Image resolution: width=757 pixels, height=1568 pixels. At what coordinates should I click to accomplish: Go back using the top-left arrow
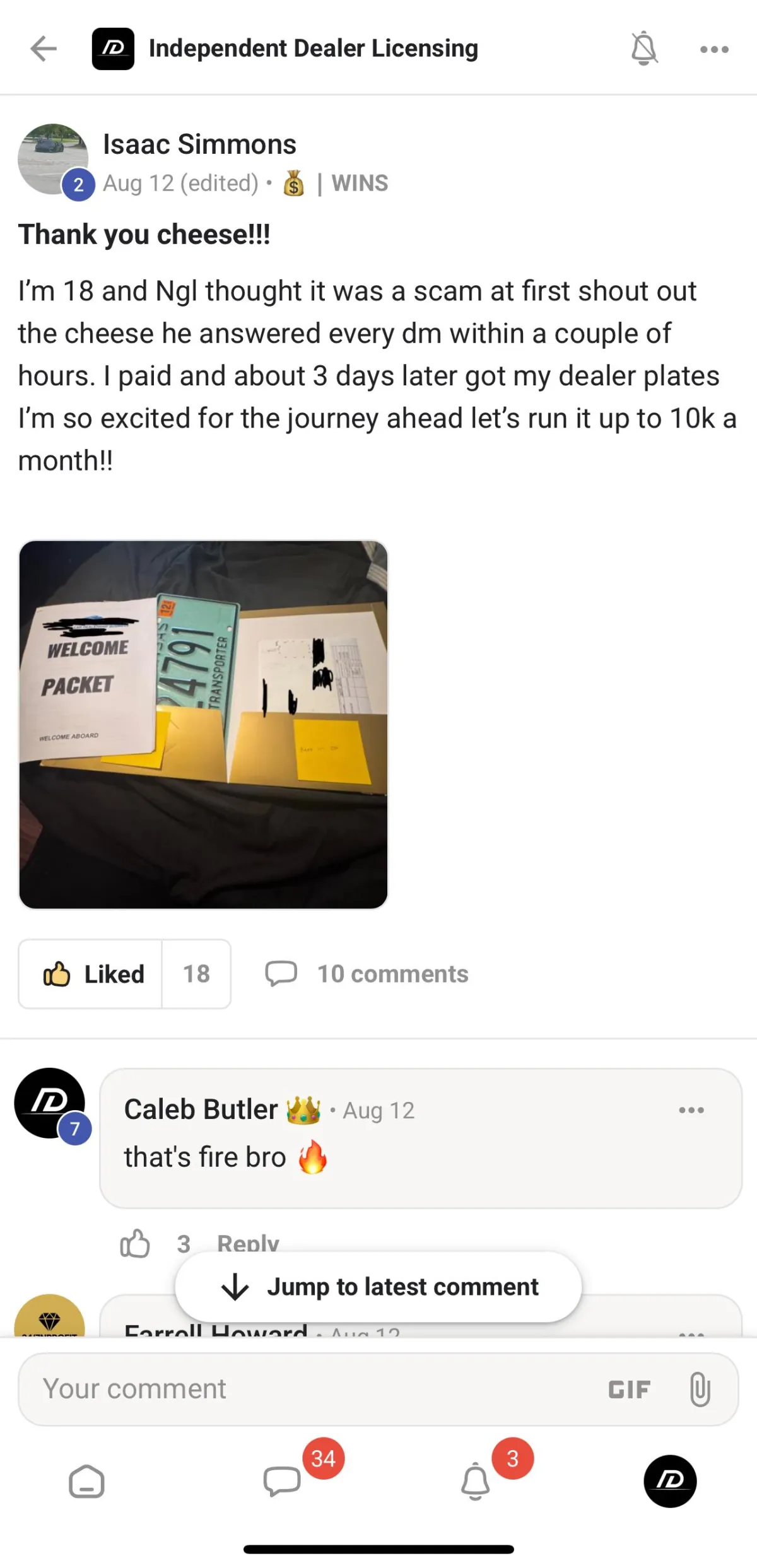(44, 49)
